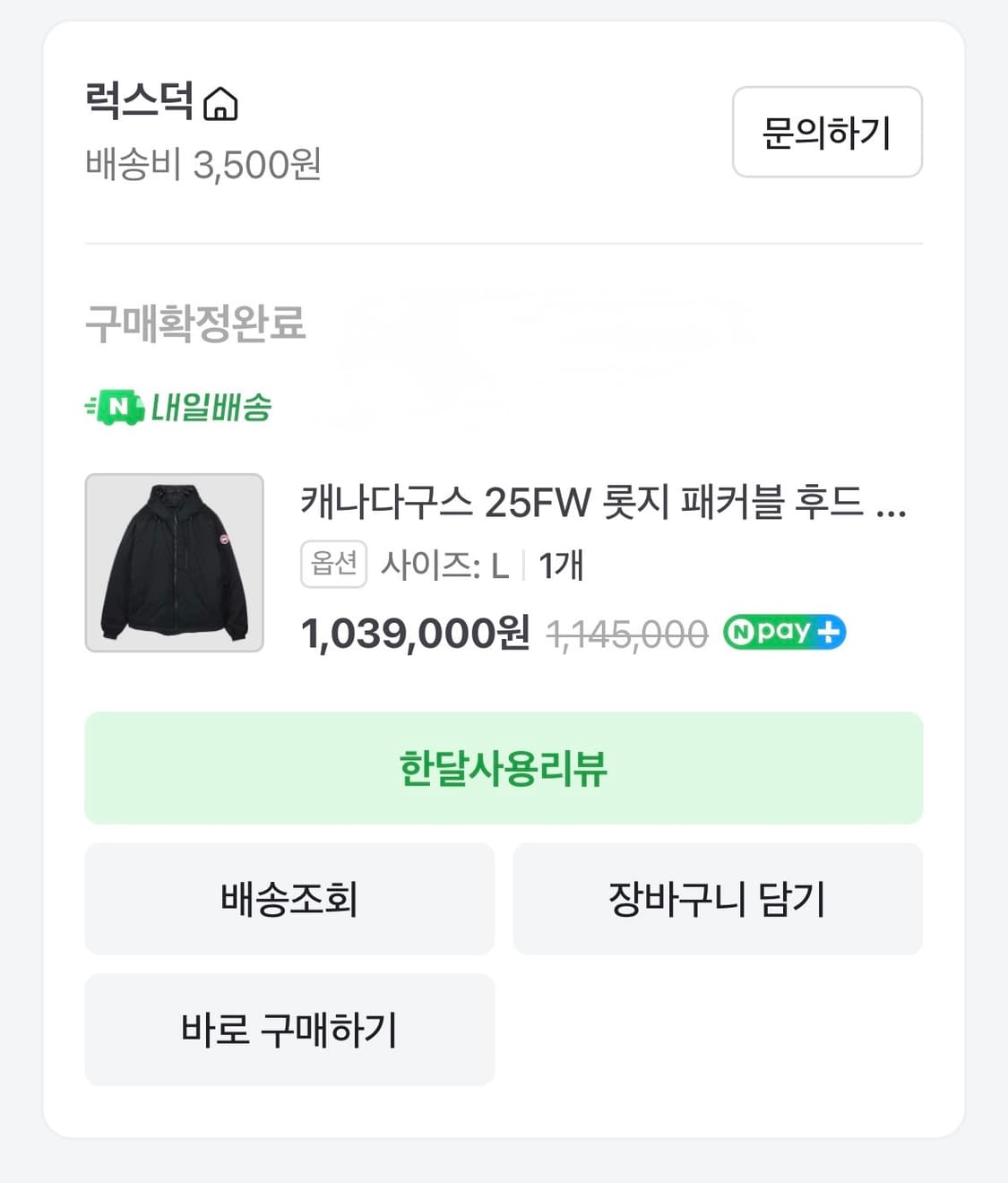This screenshot has width=1008, height=1183.
Task: Select the 배송조회 delivery tracking button
Action: [x=289, y=899]
